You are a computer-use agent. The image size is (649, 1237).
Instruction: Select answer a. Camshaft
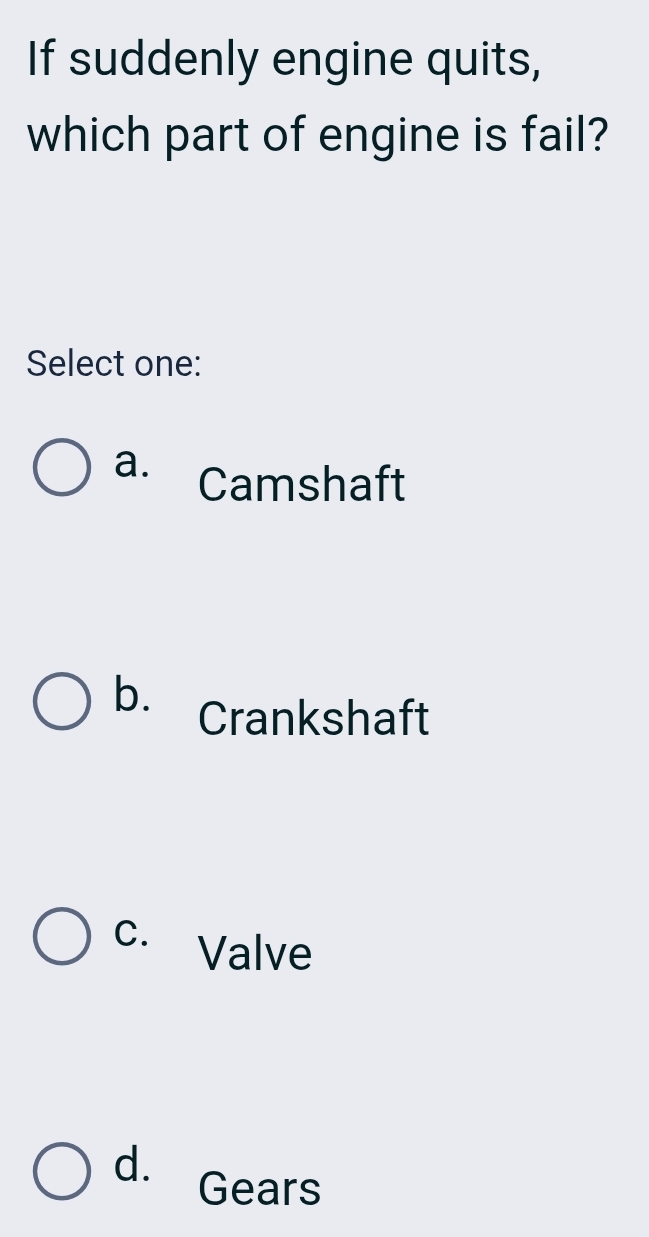[62, 469]
